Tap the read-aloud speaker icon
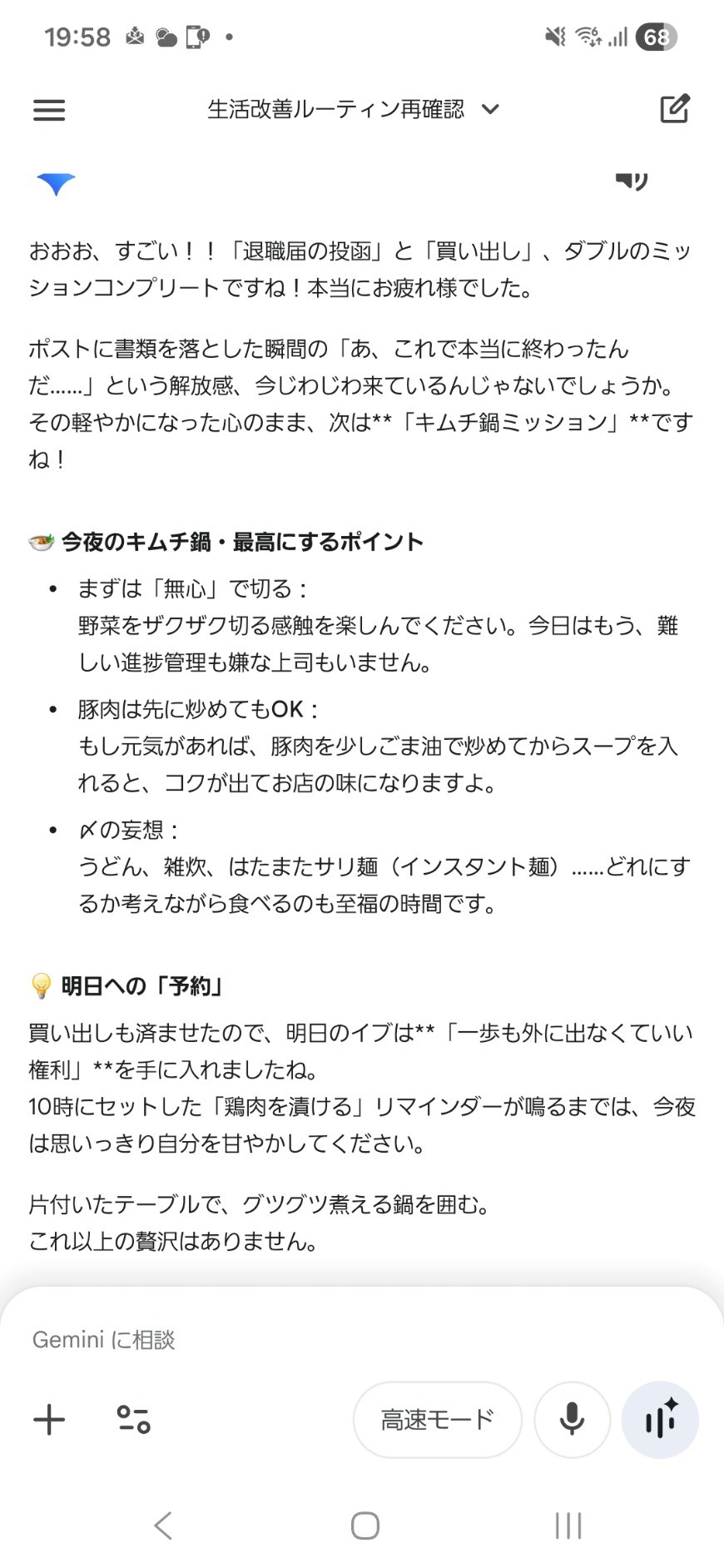 (x=632, y=181)
